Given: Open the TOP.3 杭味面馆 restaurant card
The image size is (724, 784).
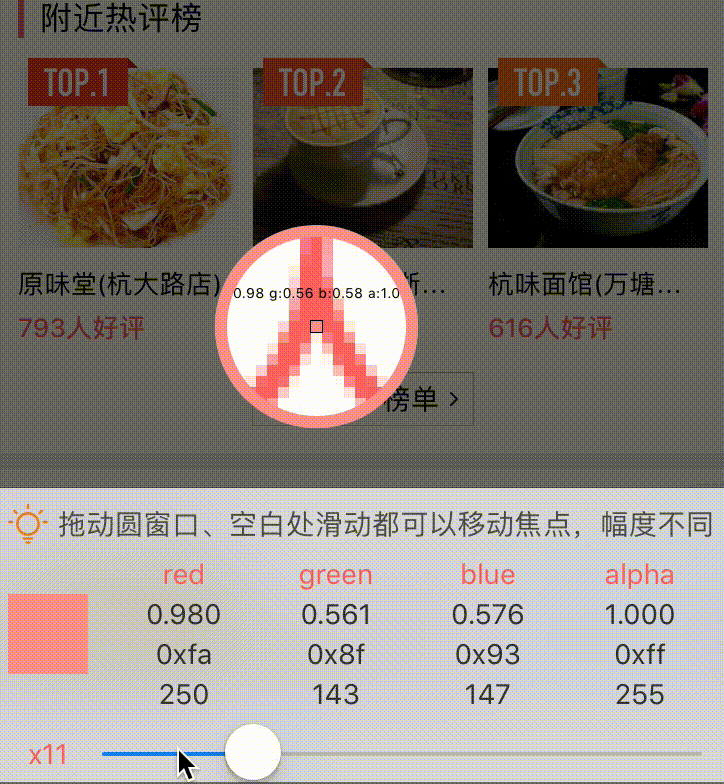Looking at the screenshot, I should 595,160.
